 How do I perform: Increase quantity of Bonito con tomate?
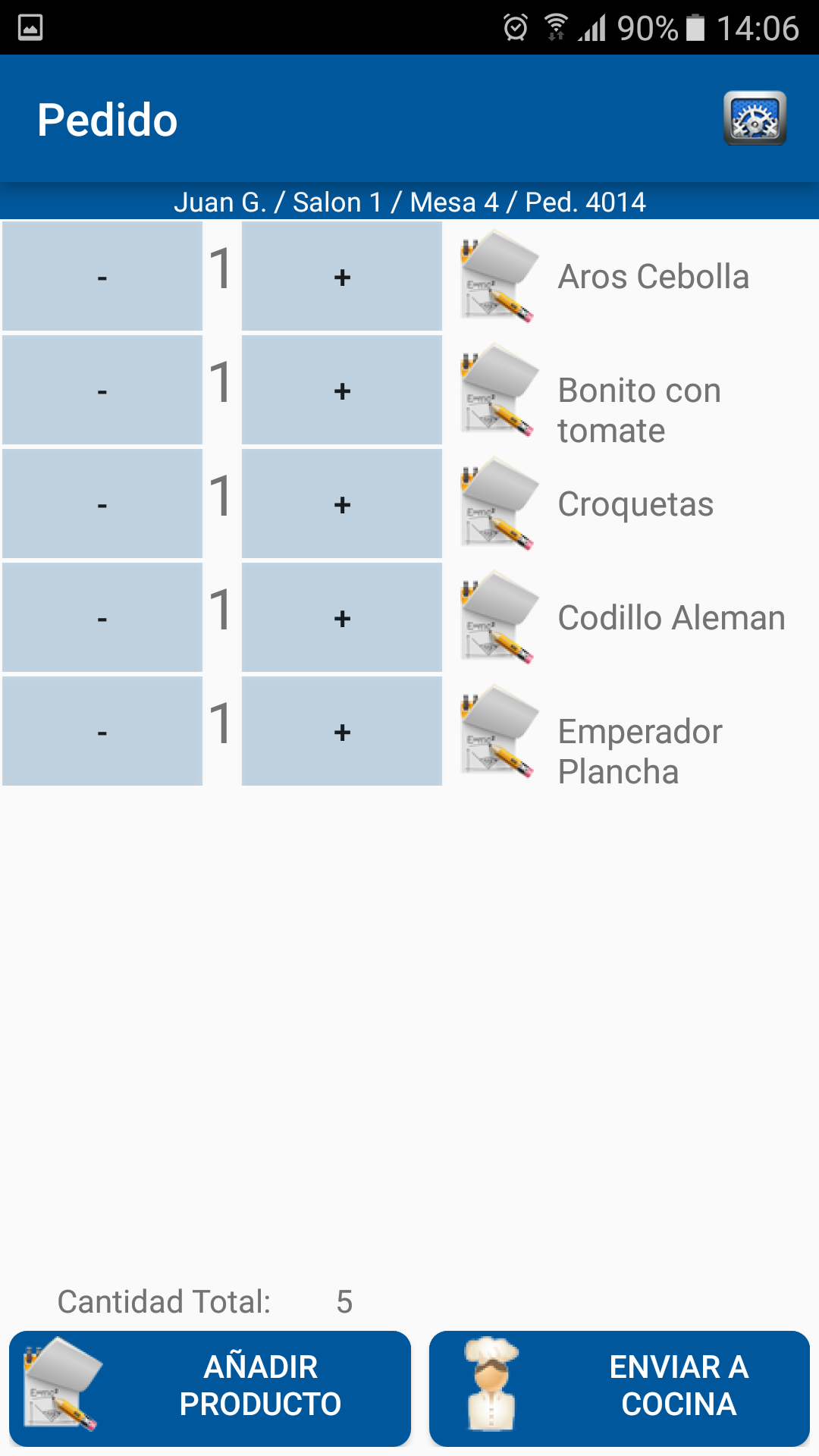[342, 390]
